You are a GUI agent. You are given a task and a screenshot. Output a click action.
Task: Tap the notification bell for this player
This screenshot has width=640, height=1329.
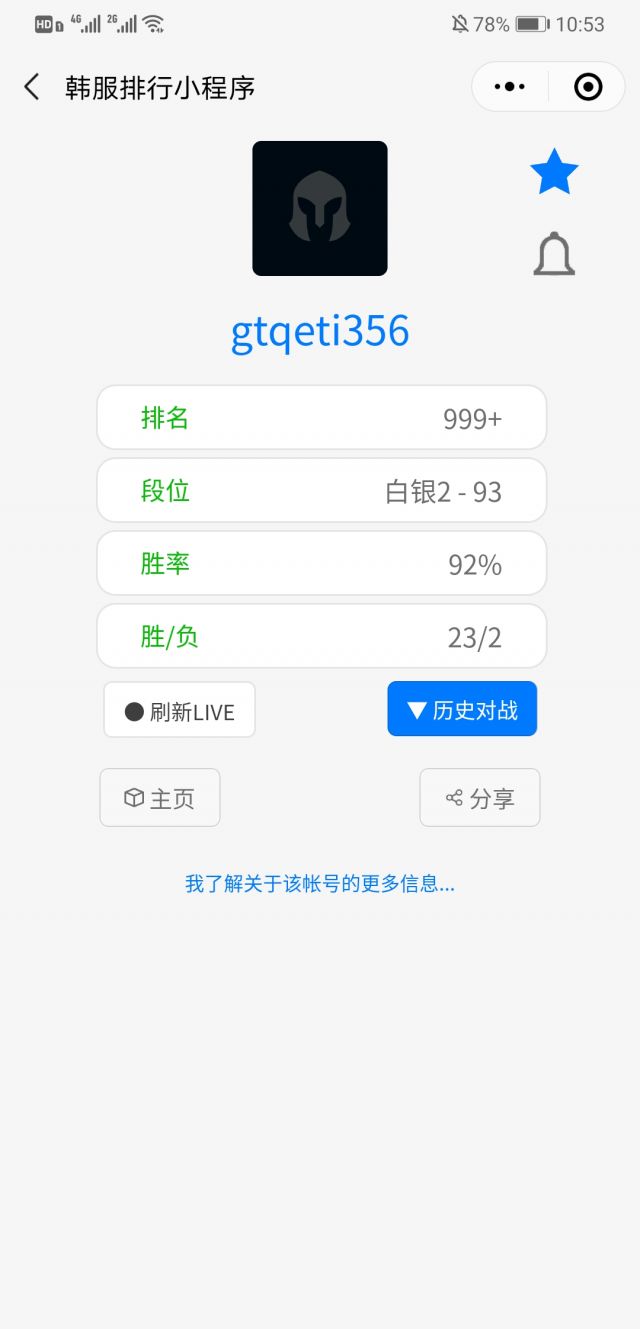554,254
